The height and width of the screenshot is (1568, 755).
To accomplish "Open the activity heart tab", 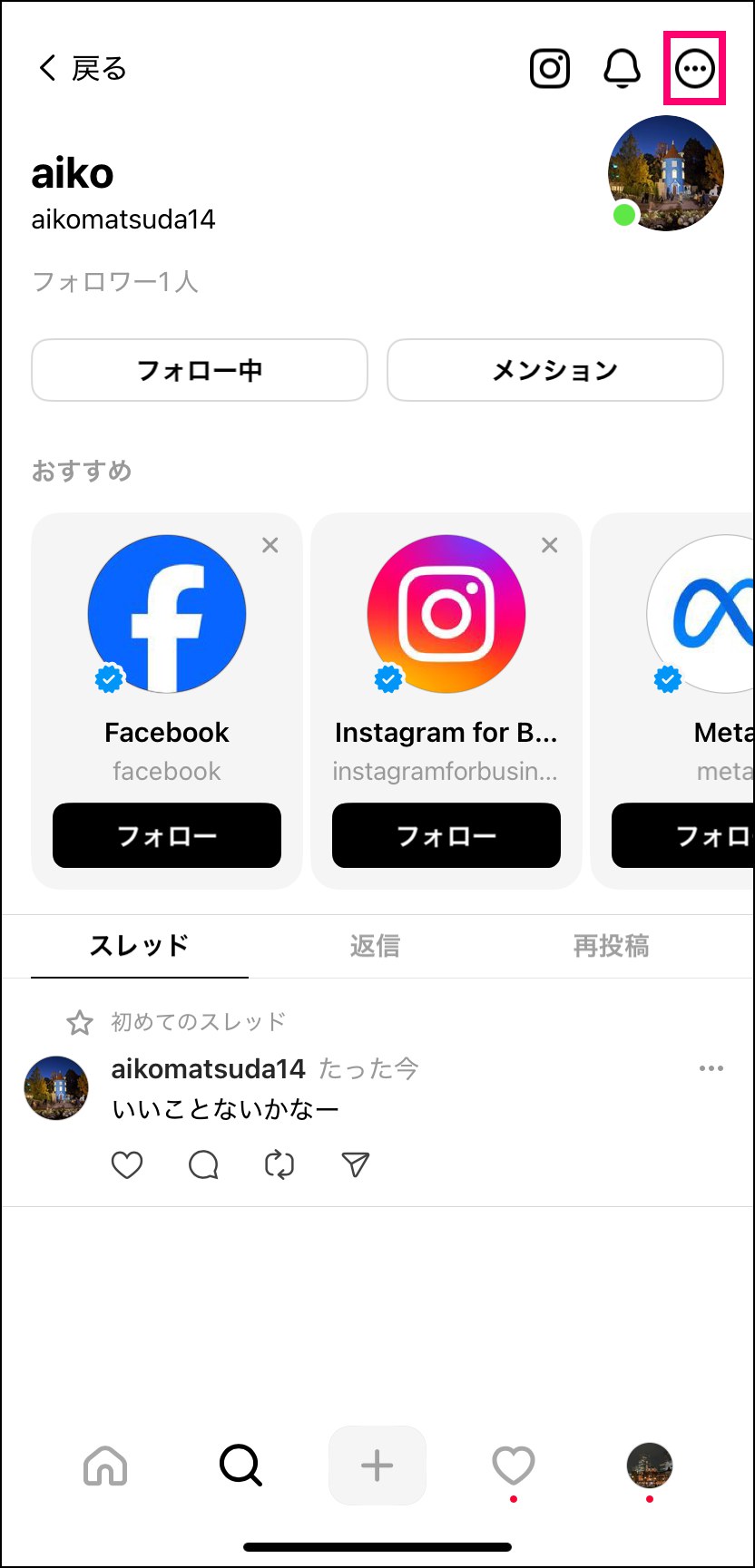I will 514,1465.
